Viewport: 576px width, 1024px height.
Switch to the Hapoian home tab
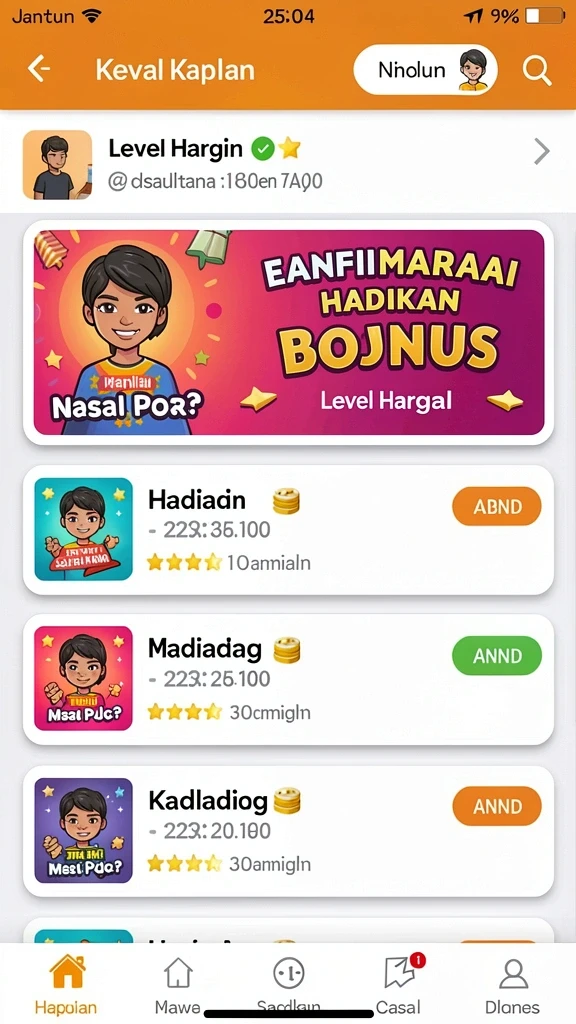[66, 984]
